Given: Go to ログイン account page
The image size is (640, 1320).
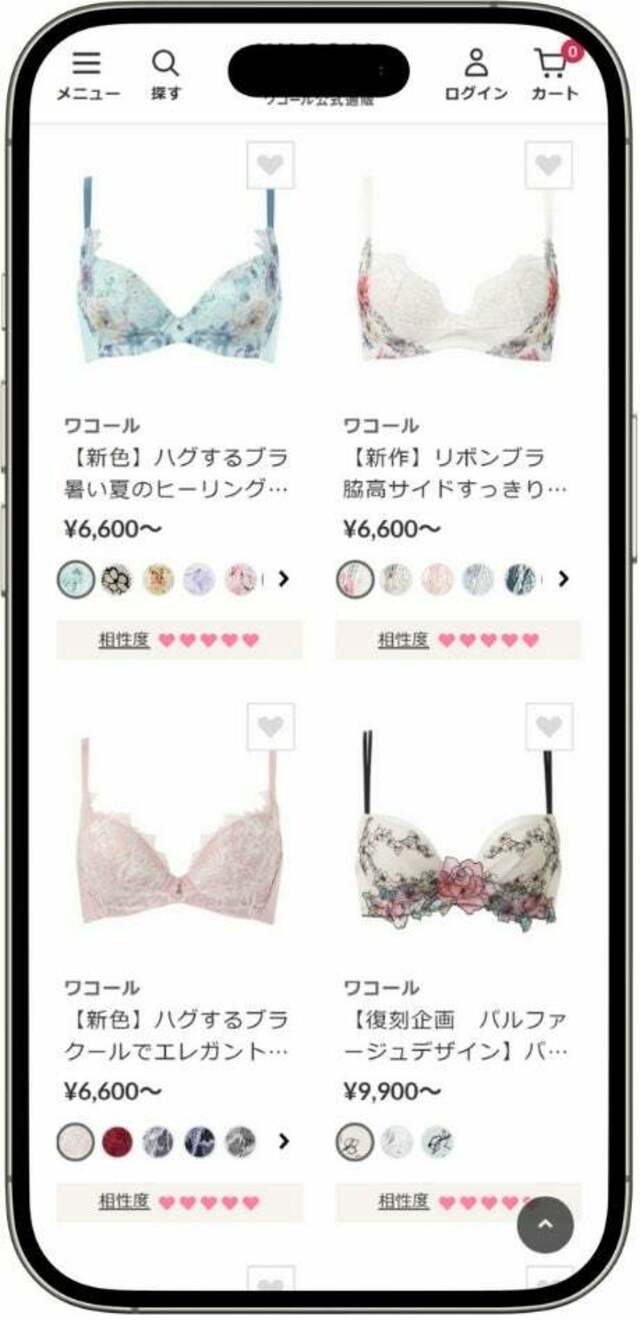Looking at the screenshot, I should [x=476, y=75].
